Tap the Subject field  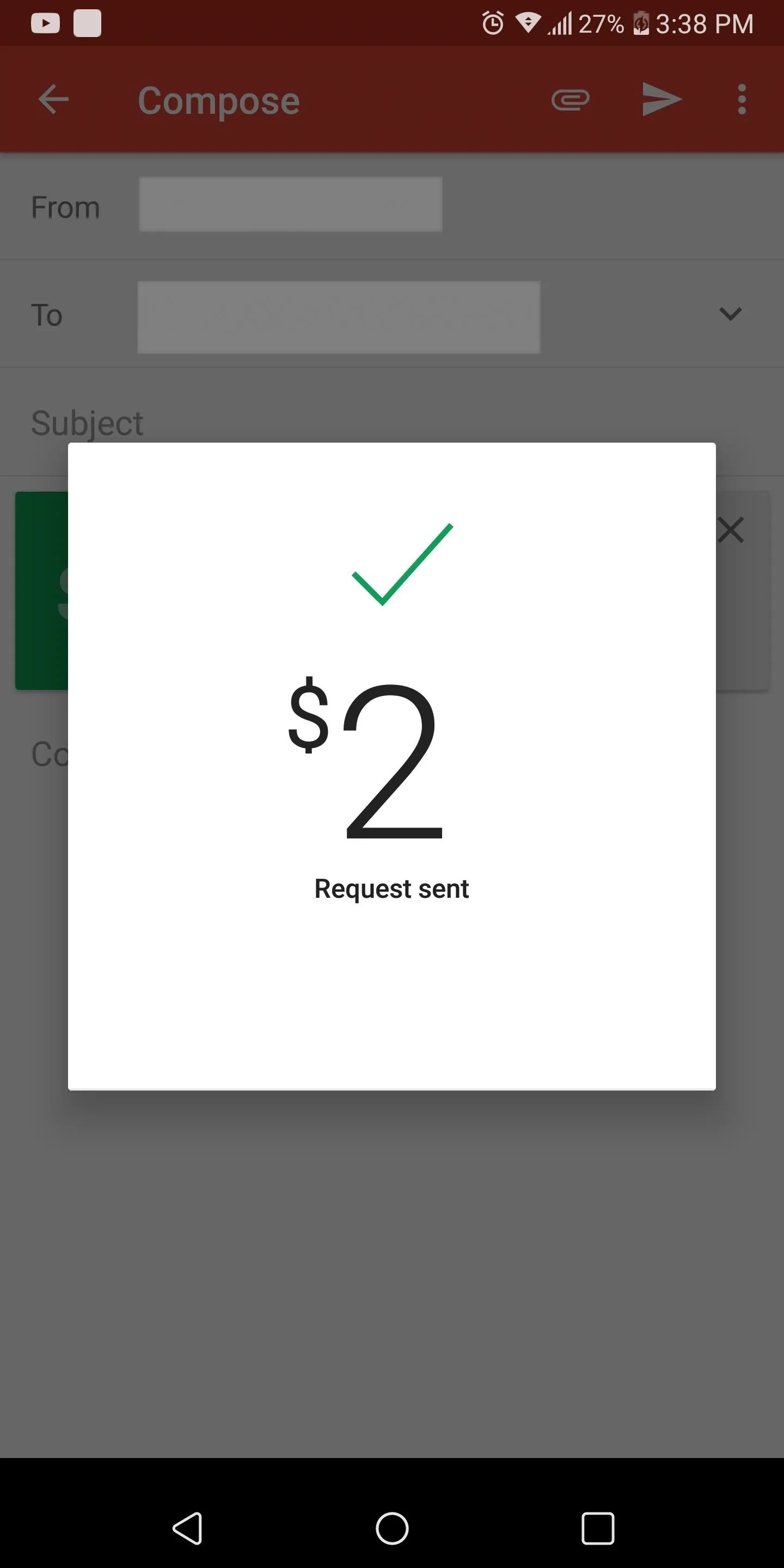point(392,422)
